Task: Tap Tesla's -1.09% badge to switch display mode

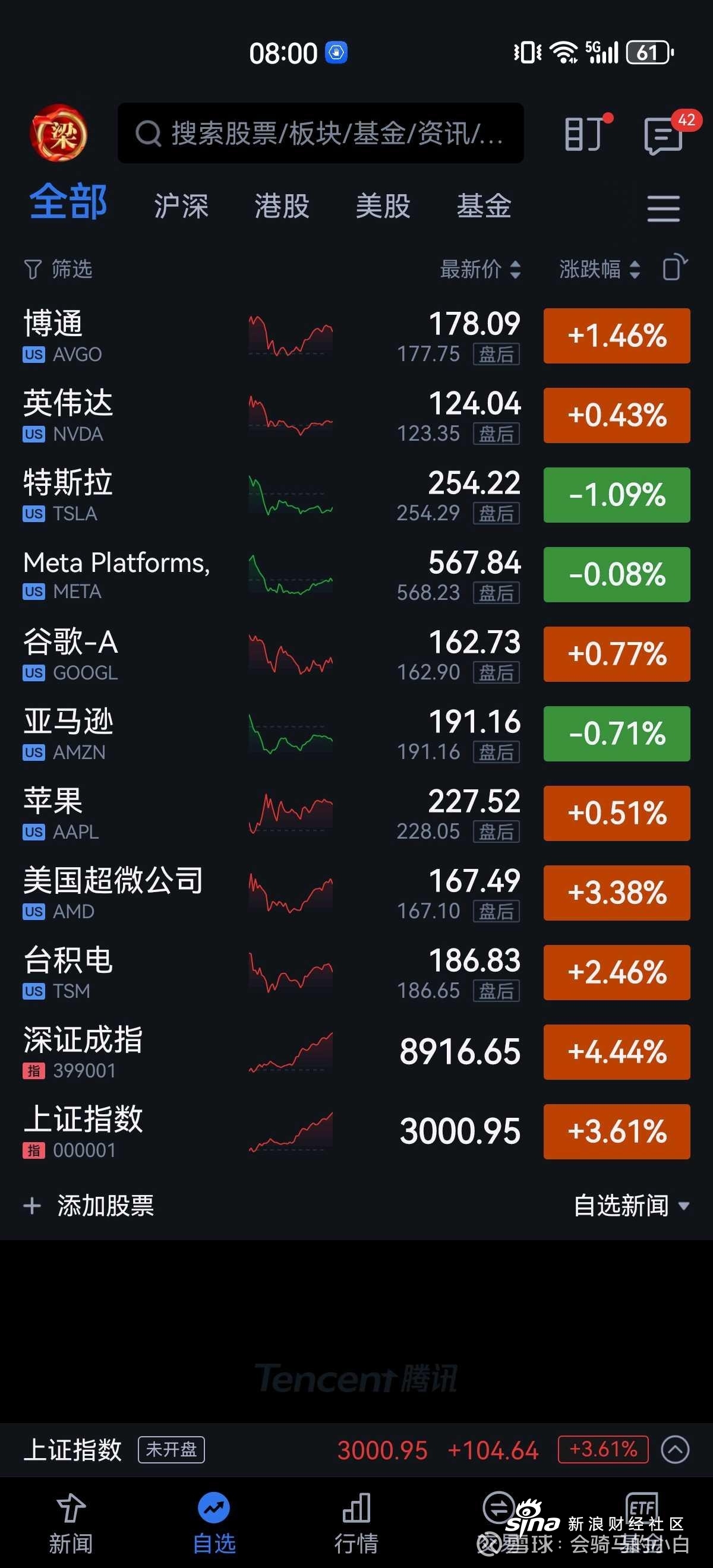Action: (x=616, y=495)
